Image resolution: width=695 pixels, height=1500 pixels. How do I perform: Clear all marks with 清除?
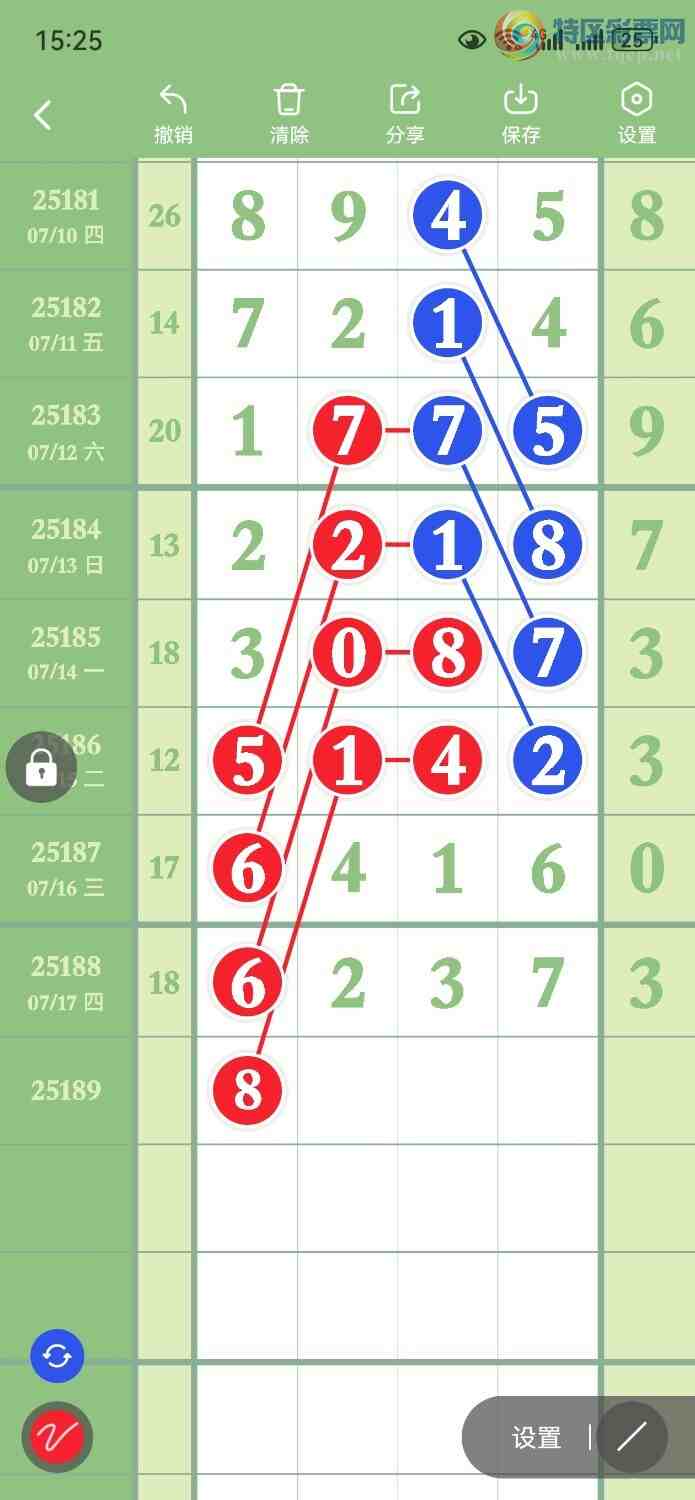pos(289,114)
